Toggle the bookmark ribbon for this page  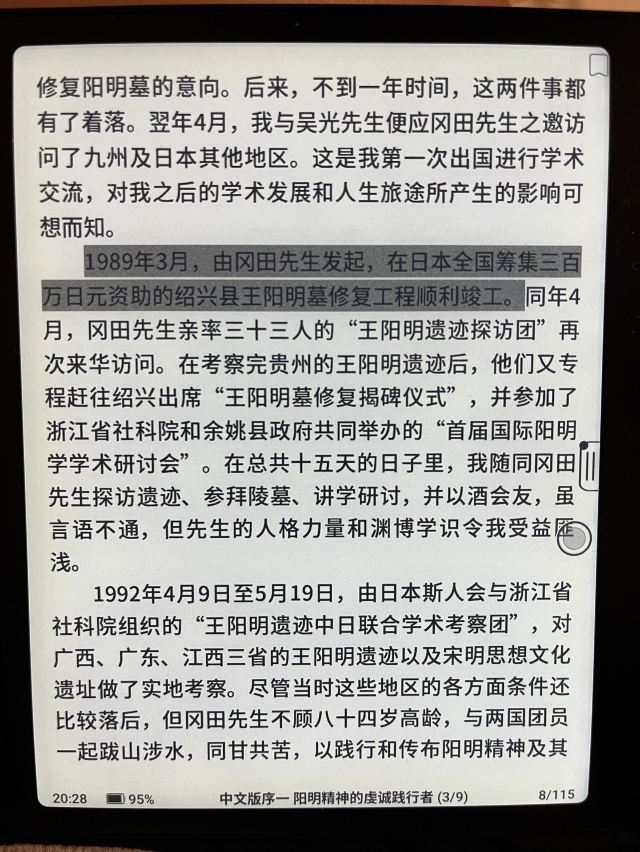[x=598, y=64]
